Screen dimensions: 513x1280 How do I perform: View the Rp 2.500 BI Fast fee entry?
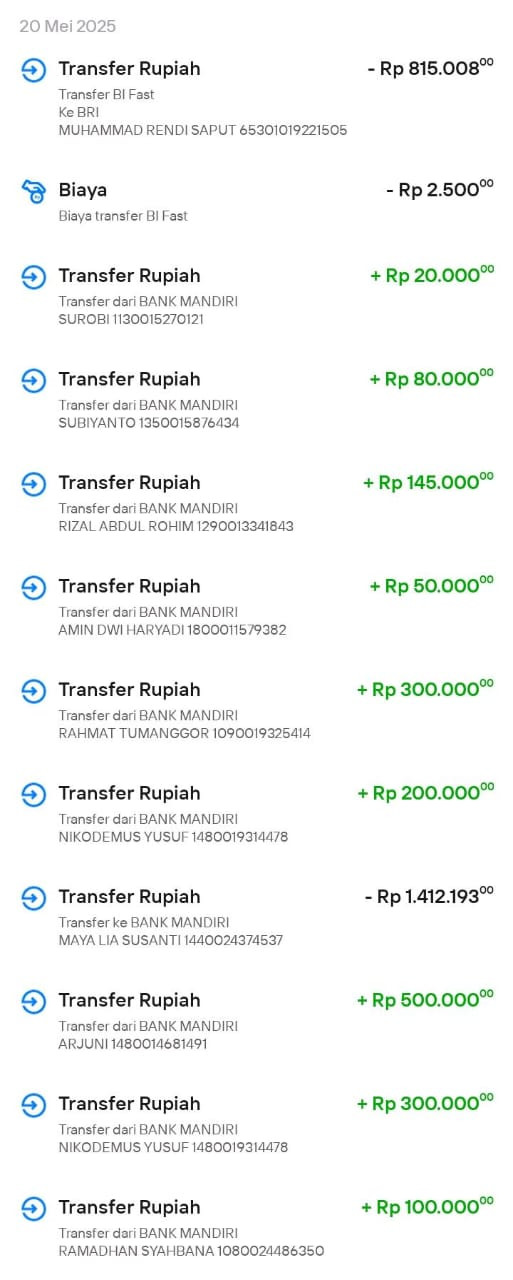tap(256, 201)
